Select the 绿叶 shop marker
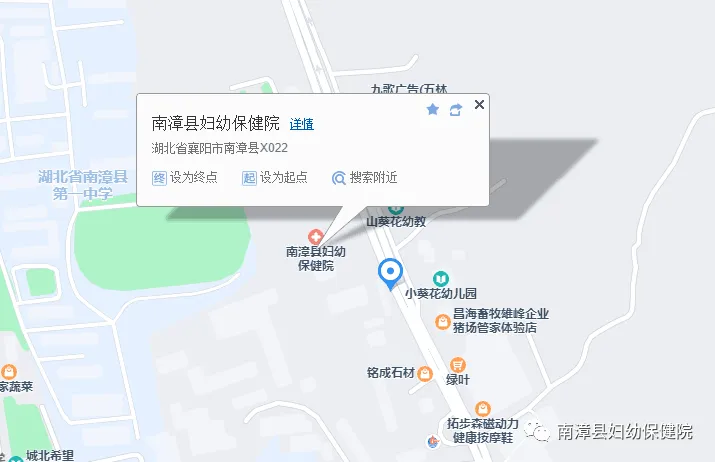The image size is (715, 462). tap(457, 365)
